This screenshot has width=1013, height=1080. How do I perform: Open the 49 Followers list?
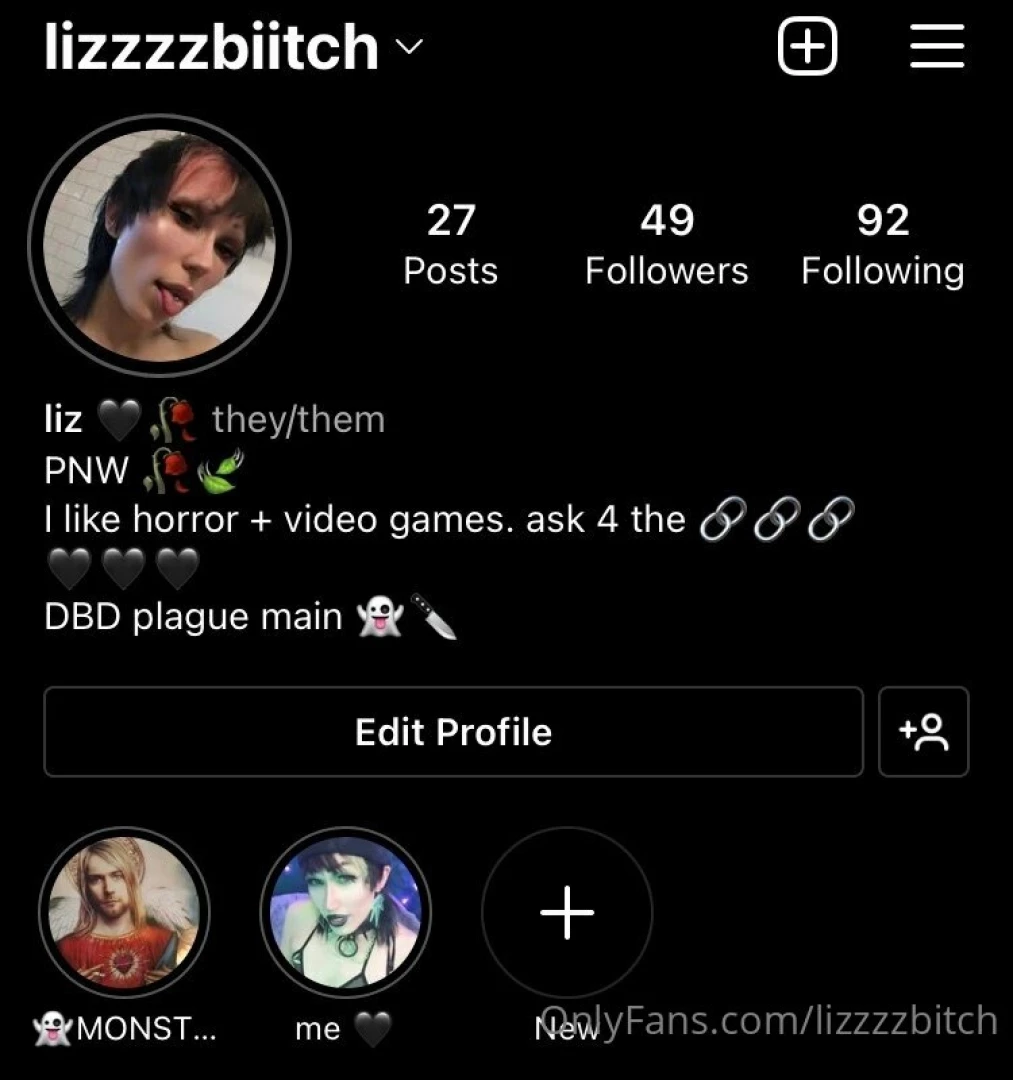click(x=666, y=245)
